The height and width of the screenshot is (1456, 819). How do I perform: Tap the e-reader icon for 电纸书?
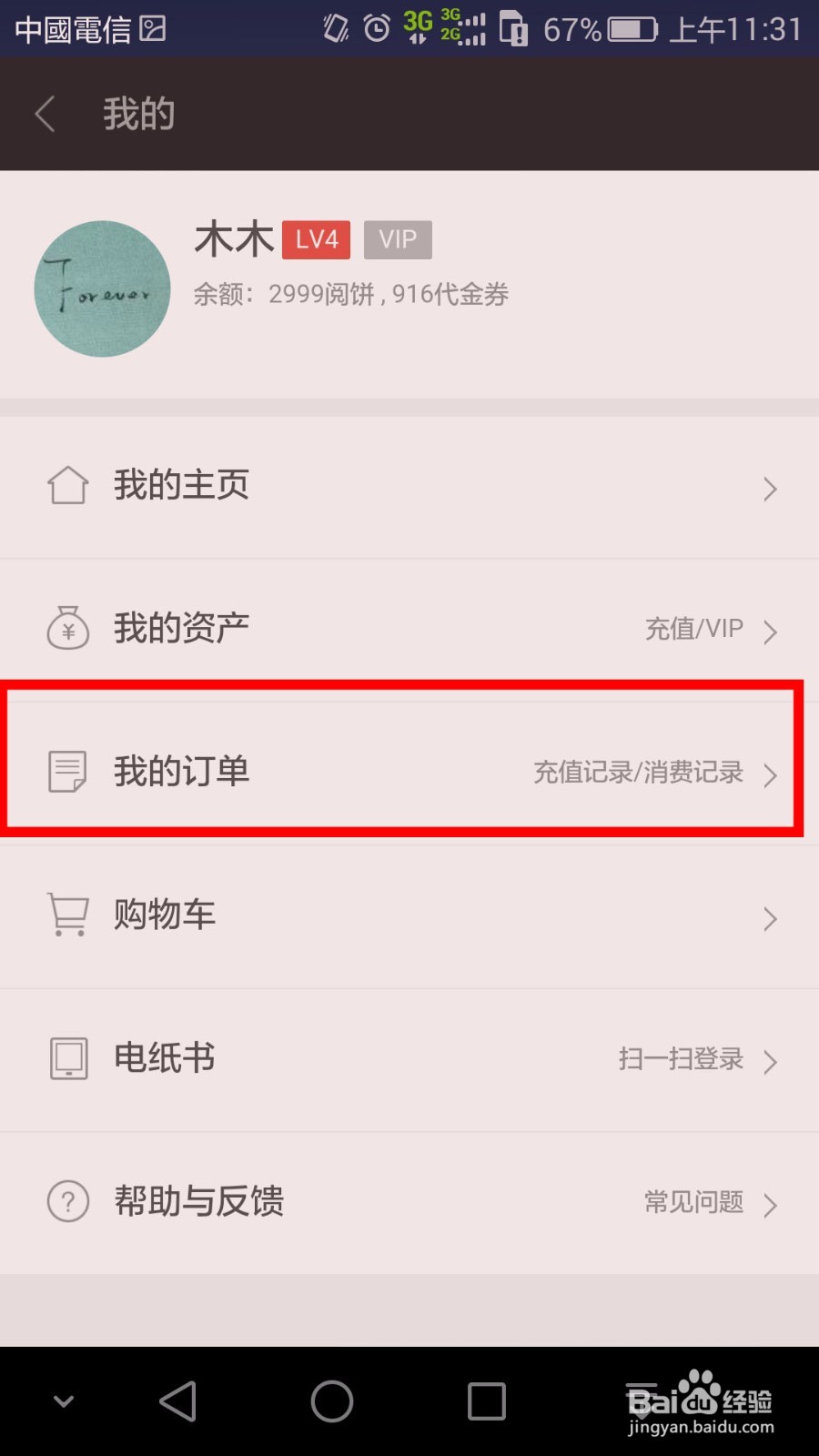click(x=66, y=1057)
